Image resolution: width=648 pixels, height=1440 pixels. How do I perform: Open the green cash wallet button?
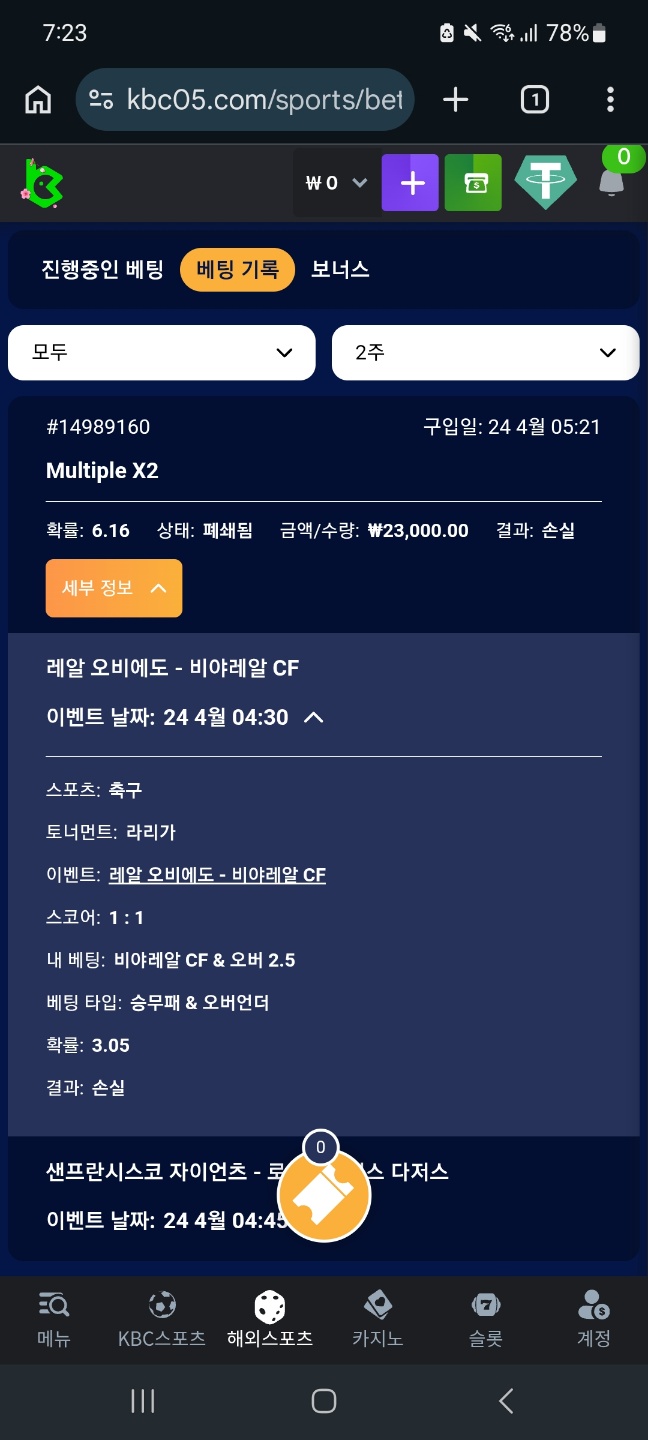(473, 183)
